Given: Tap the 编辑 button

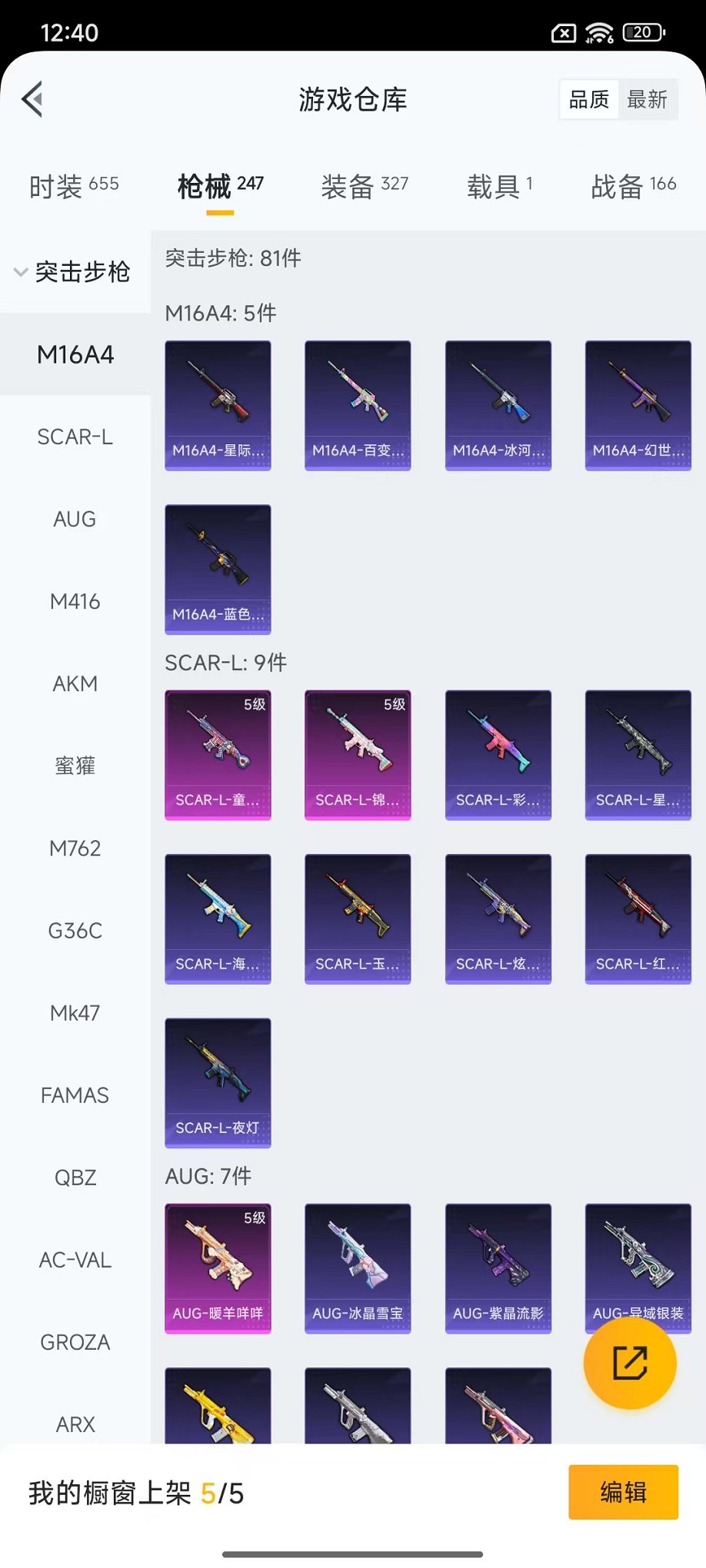Looking at the screenshot, I should (x=623, y=1492).
